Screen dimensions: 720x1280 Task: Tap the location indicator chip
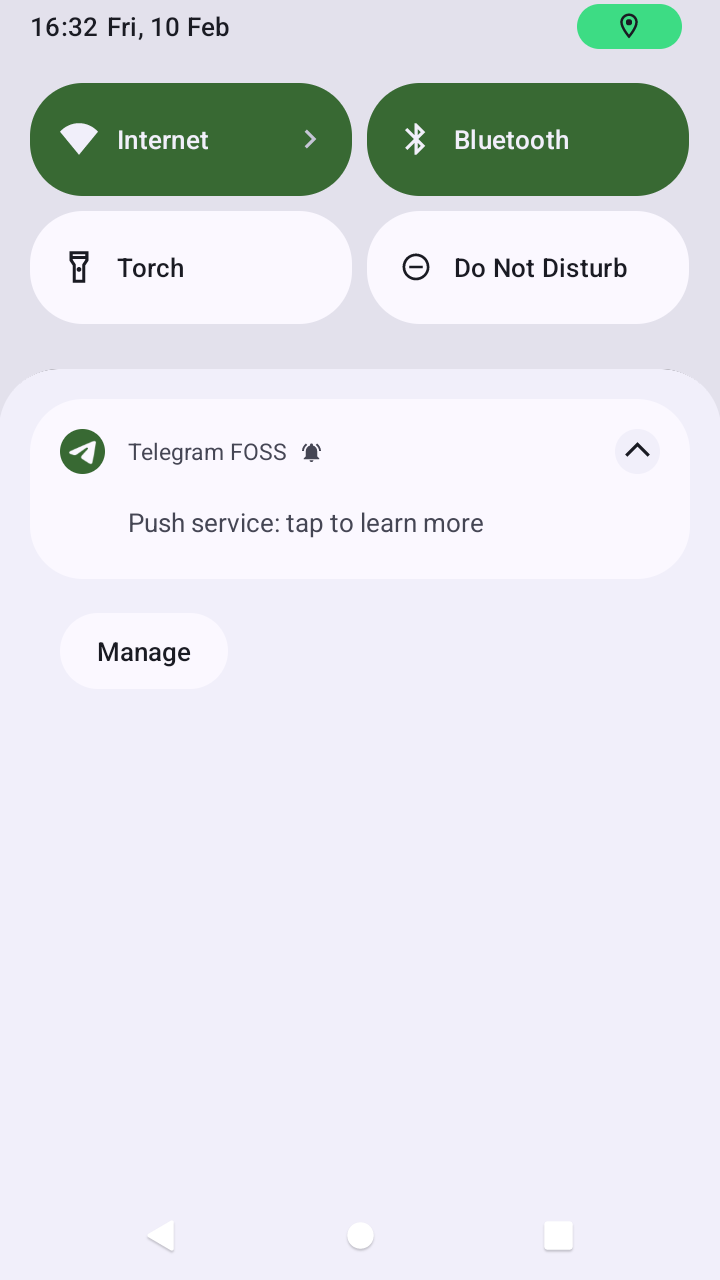coord(629,26)
